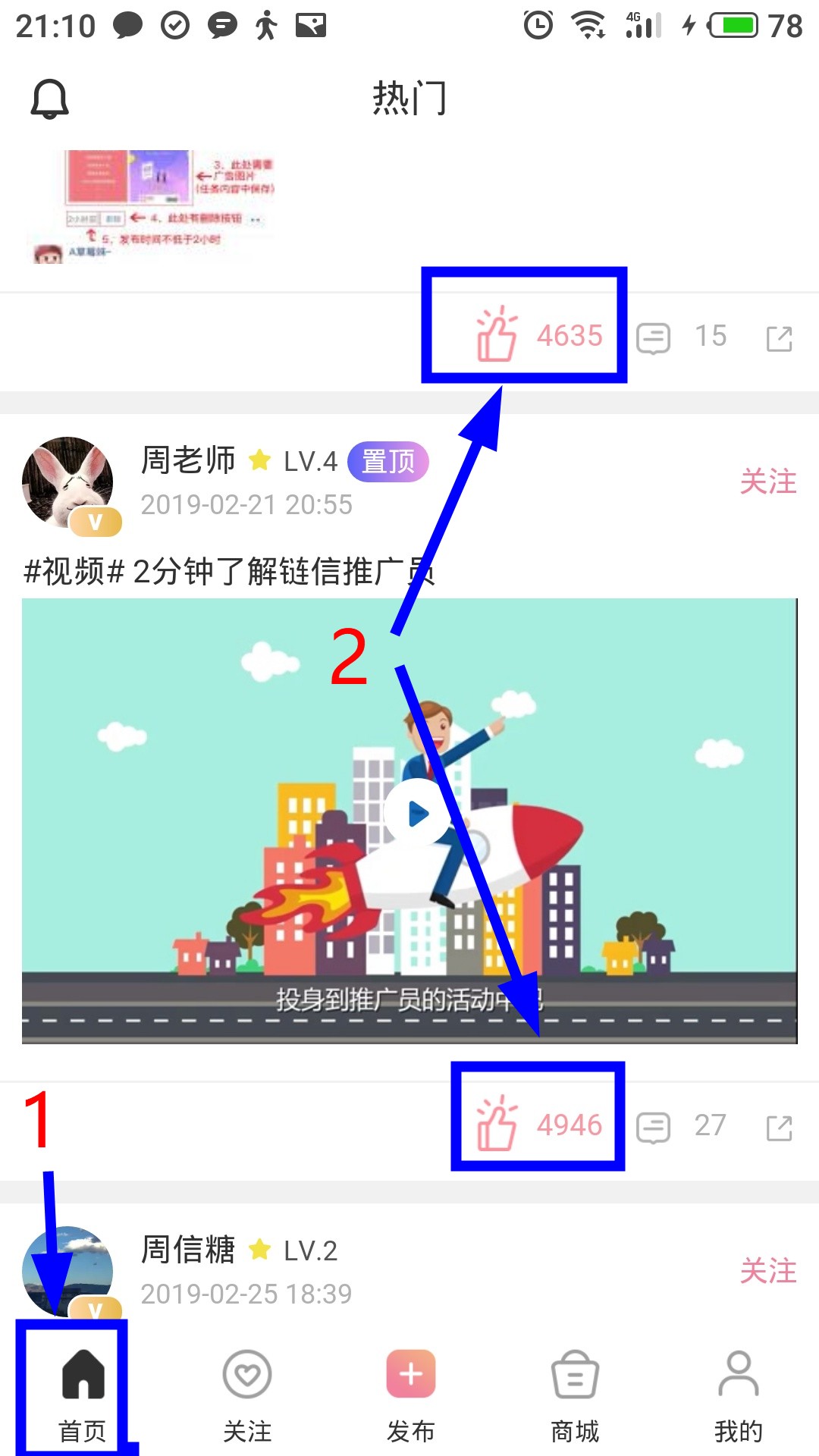
Task: Like the post with 4635 likes
Action: point(497,335)
